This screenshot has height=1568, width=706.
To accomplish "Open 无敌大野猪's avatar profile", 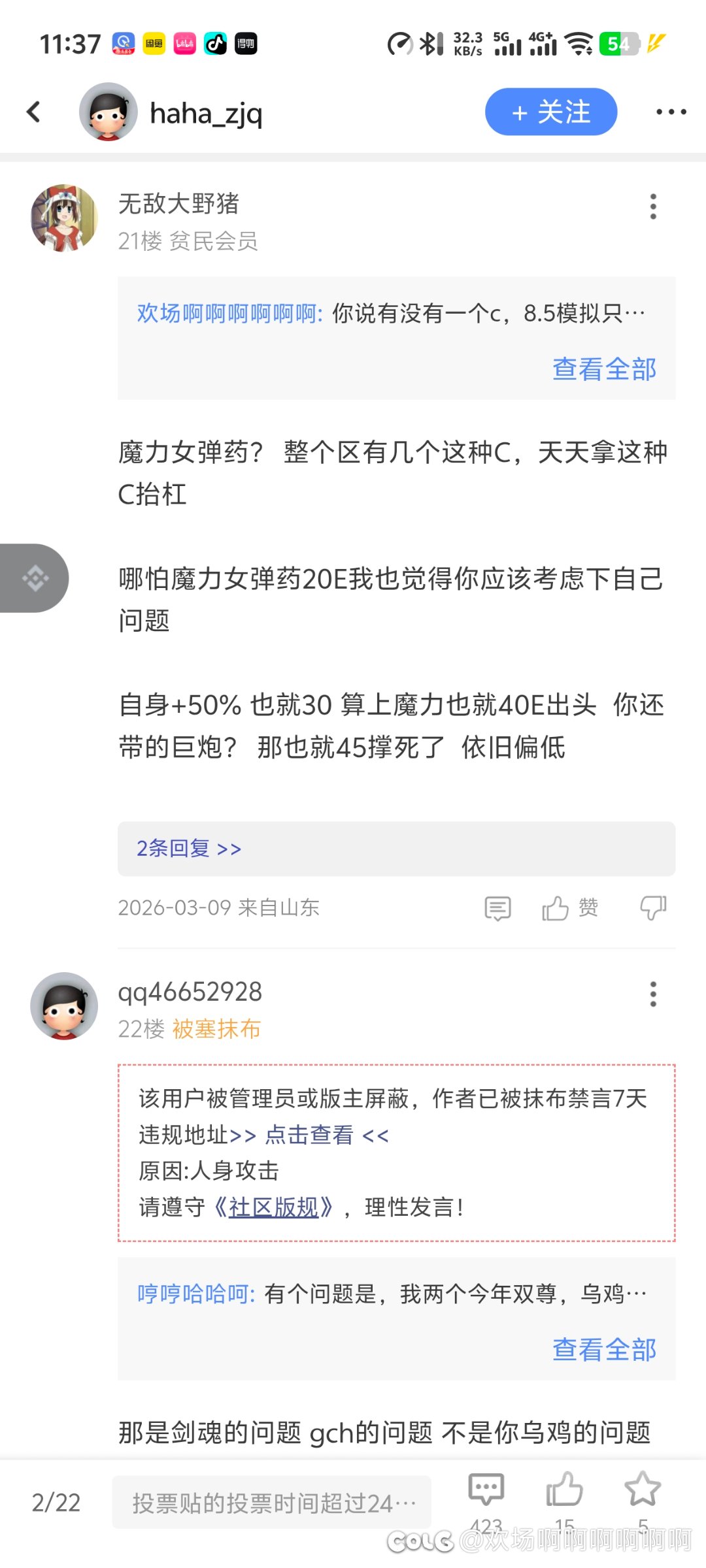I will point(64,218).
